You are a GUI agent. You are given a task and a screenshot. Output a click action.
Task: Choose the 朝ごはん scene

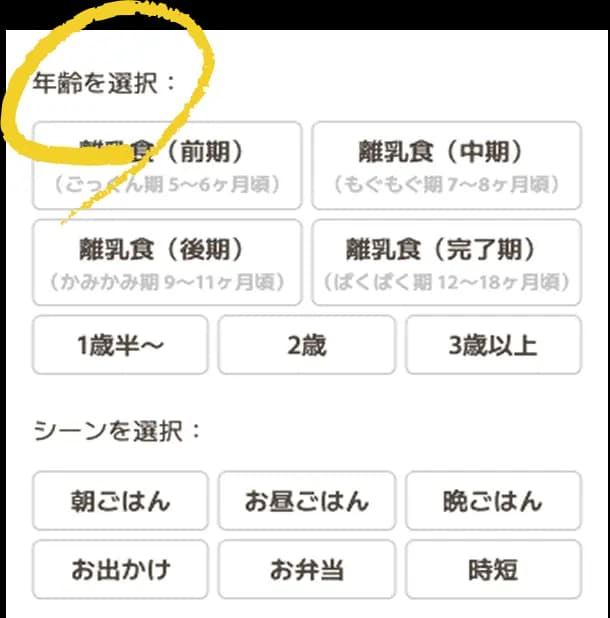[x=121, y=501]
